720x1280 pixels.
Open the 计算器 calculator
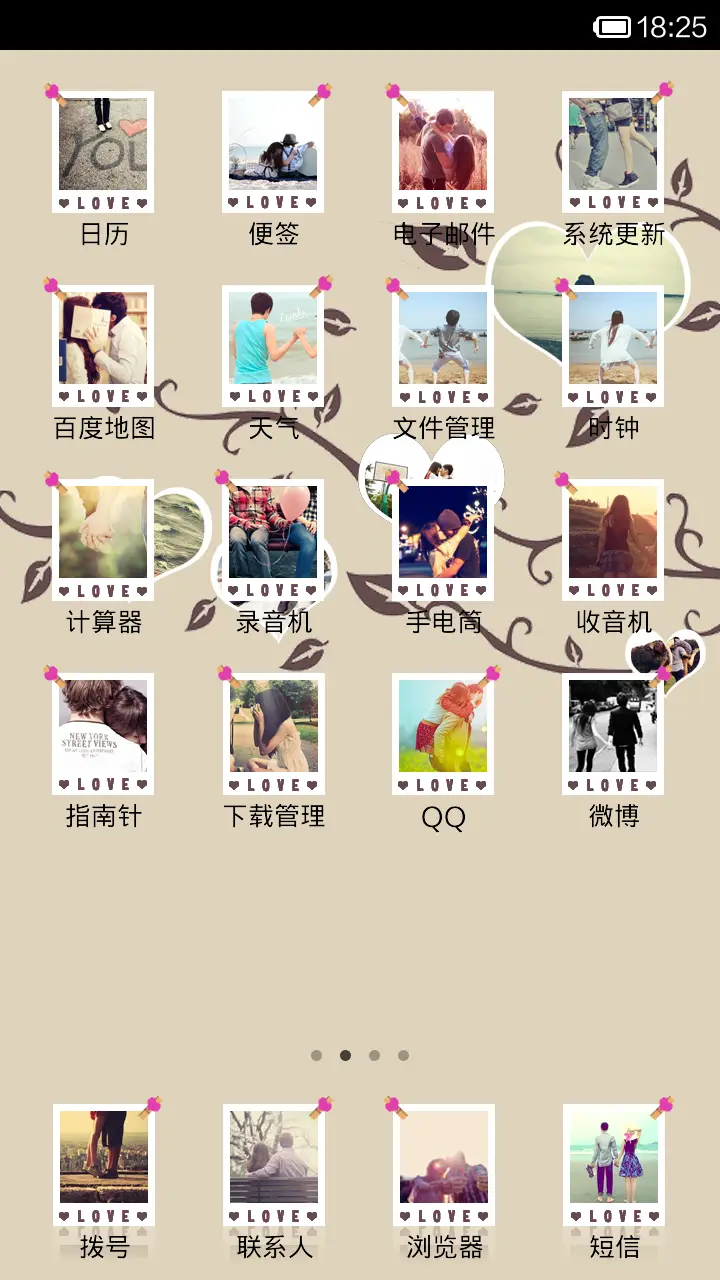pos(103,540)
